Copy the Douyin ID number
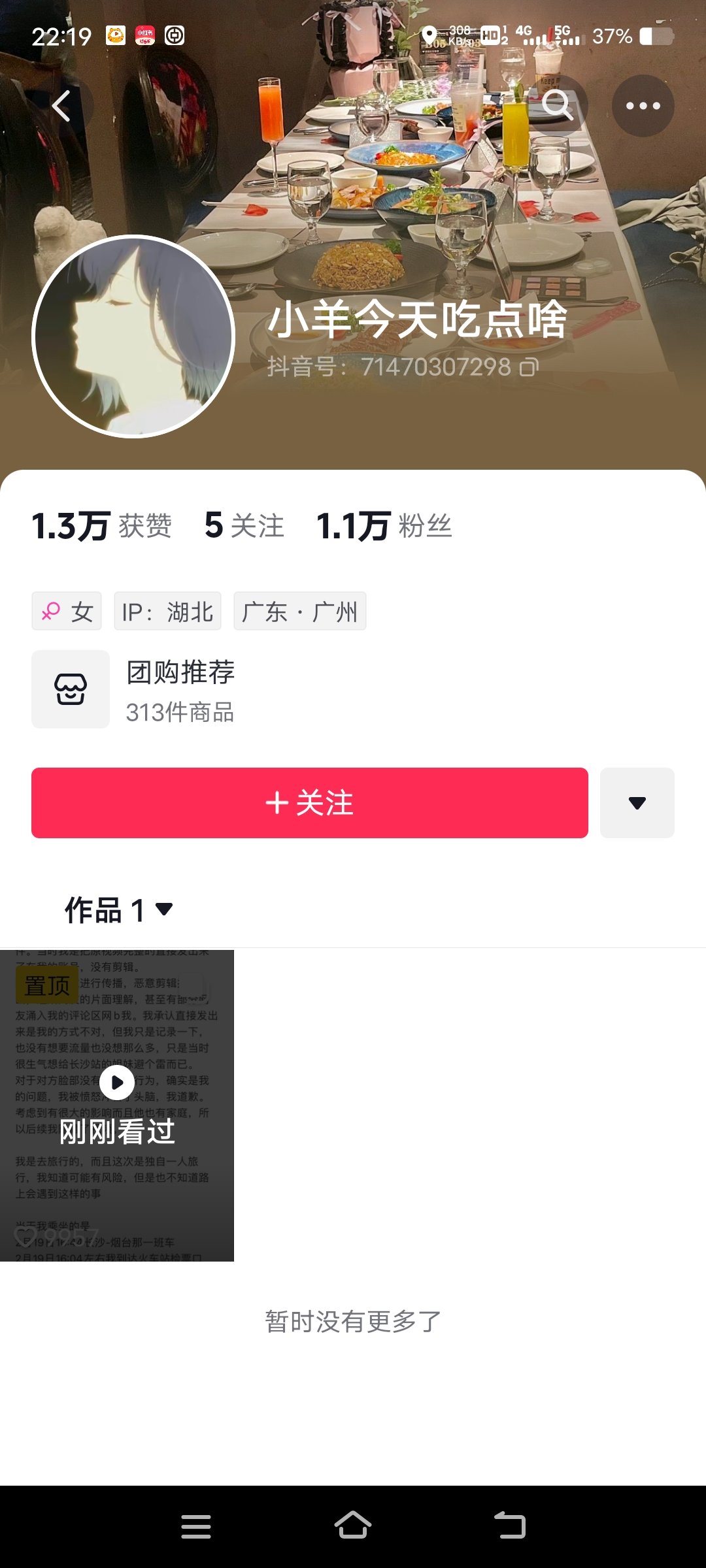 point(529,367)
